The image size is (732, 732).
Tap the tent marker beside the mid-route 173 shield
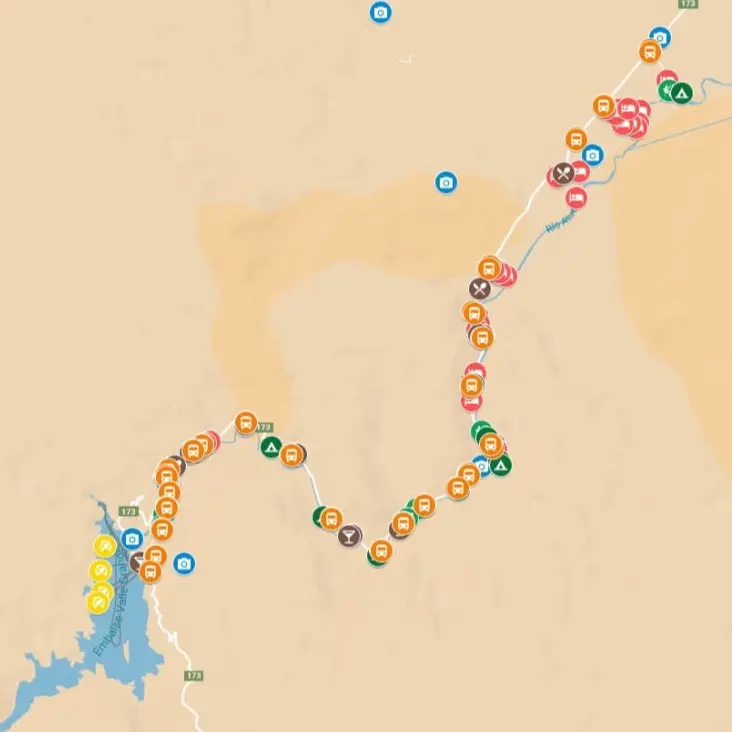[271, 447]
